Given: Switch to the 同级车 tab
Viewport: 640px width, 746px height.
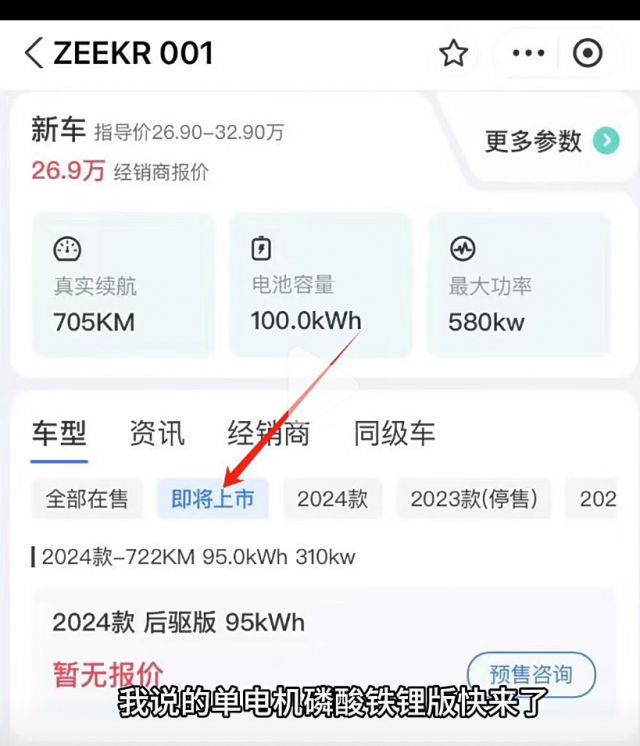Looking at the screenshot, I should click(x=394, y=434).
